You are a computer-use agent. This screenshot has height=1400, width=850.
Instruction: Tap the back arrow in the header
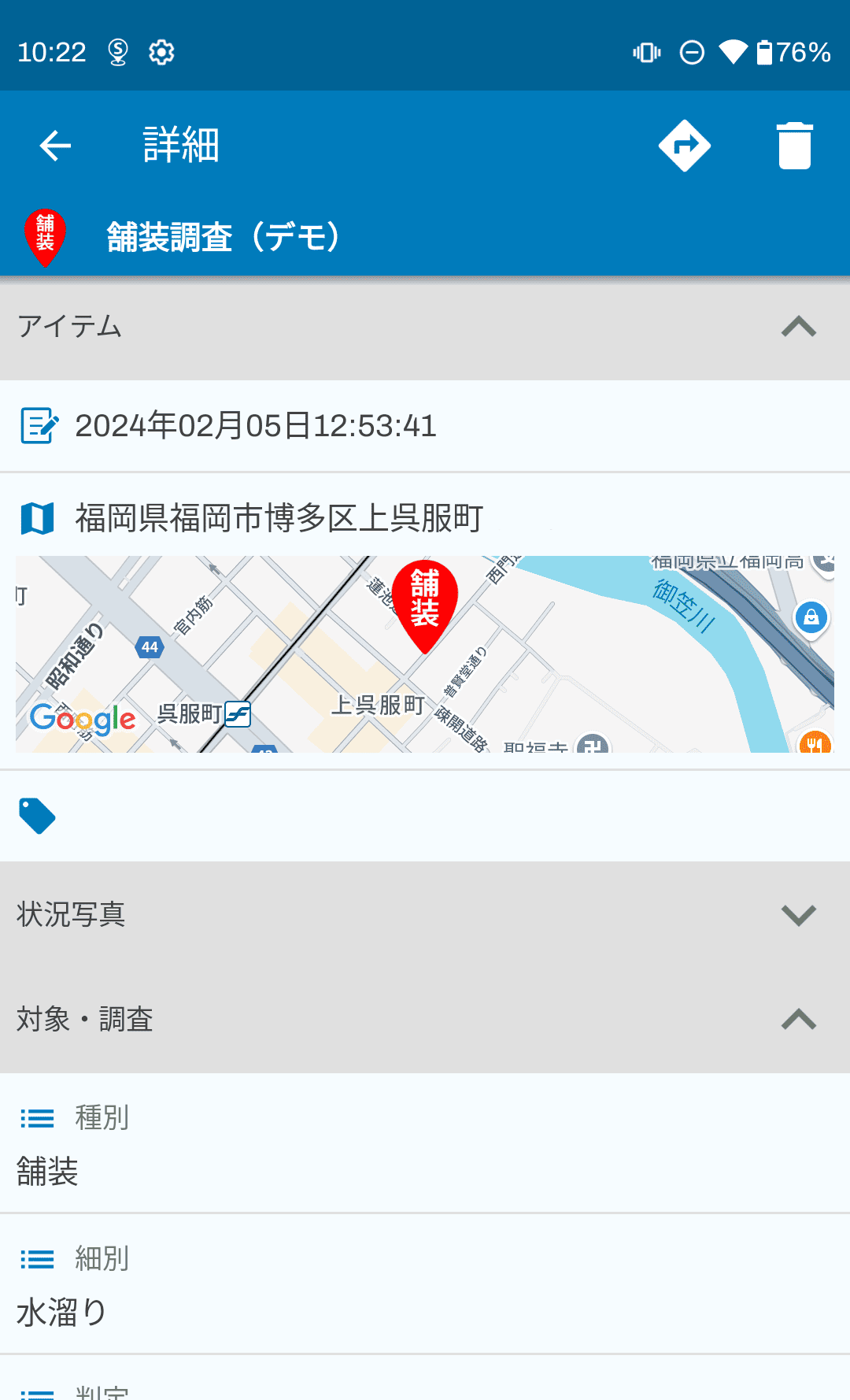click(x=53, y=146)
